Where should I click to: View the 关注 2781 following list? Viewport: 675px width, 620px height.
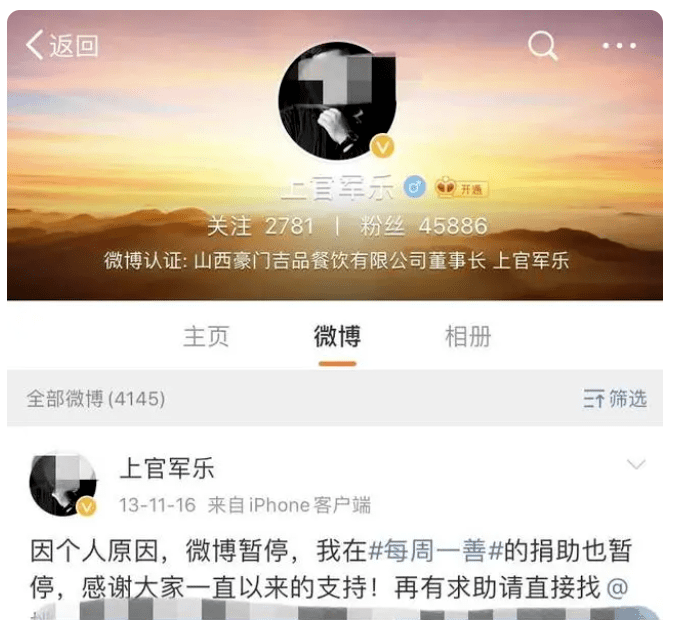point(260,226)
